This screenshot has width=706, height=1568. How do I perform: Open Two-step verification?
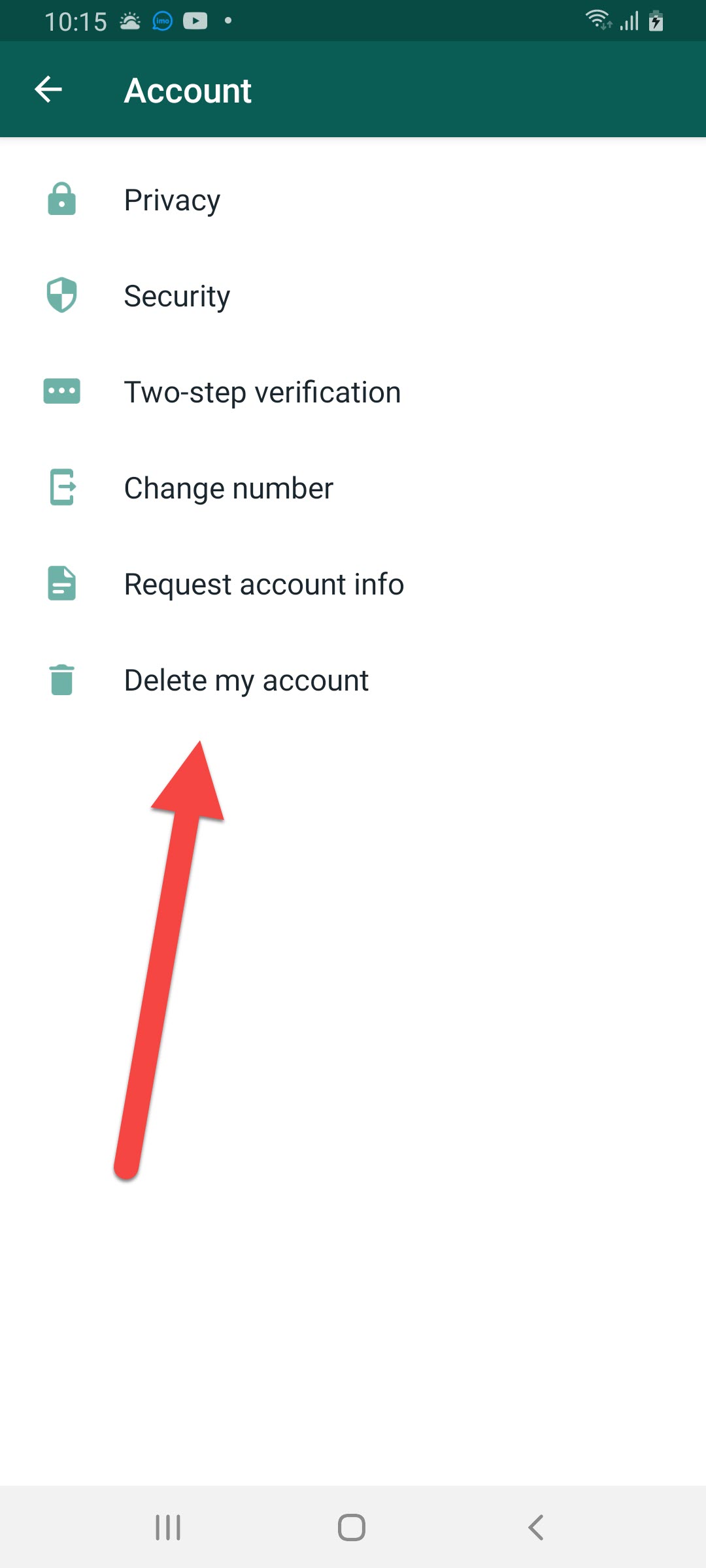(261, 392)
